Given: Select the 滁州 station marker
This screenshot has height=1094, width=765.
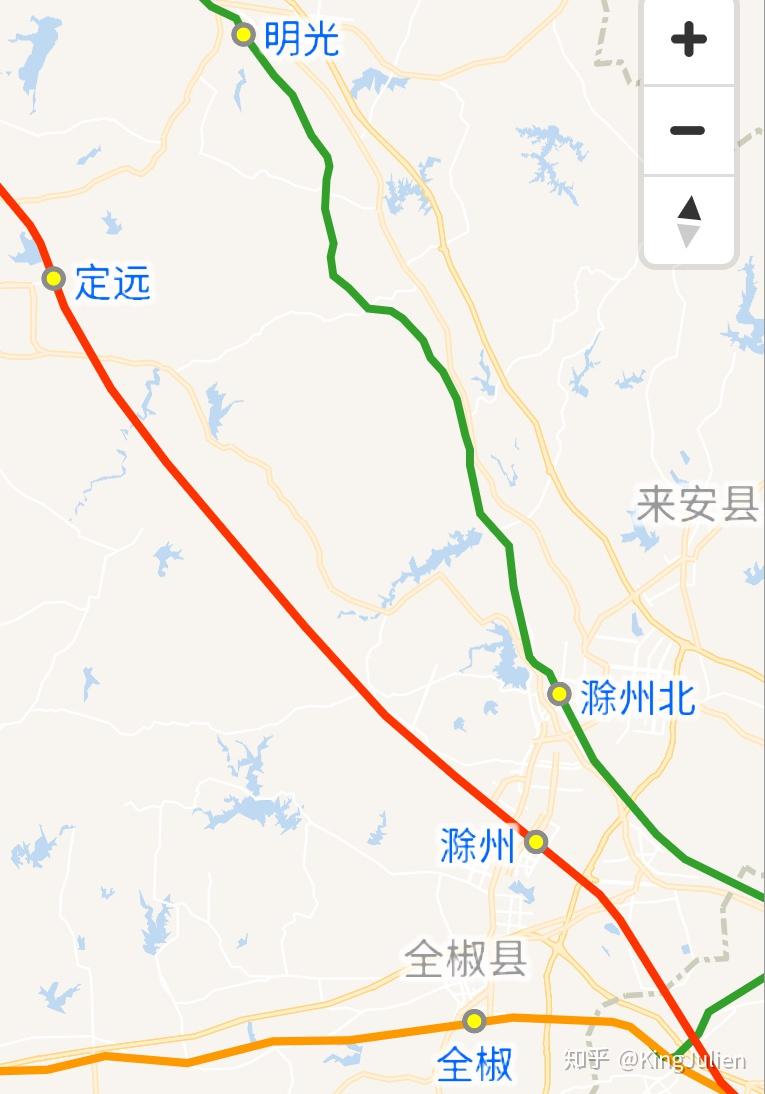Looking at the screenshot, I should 538,843.
